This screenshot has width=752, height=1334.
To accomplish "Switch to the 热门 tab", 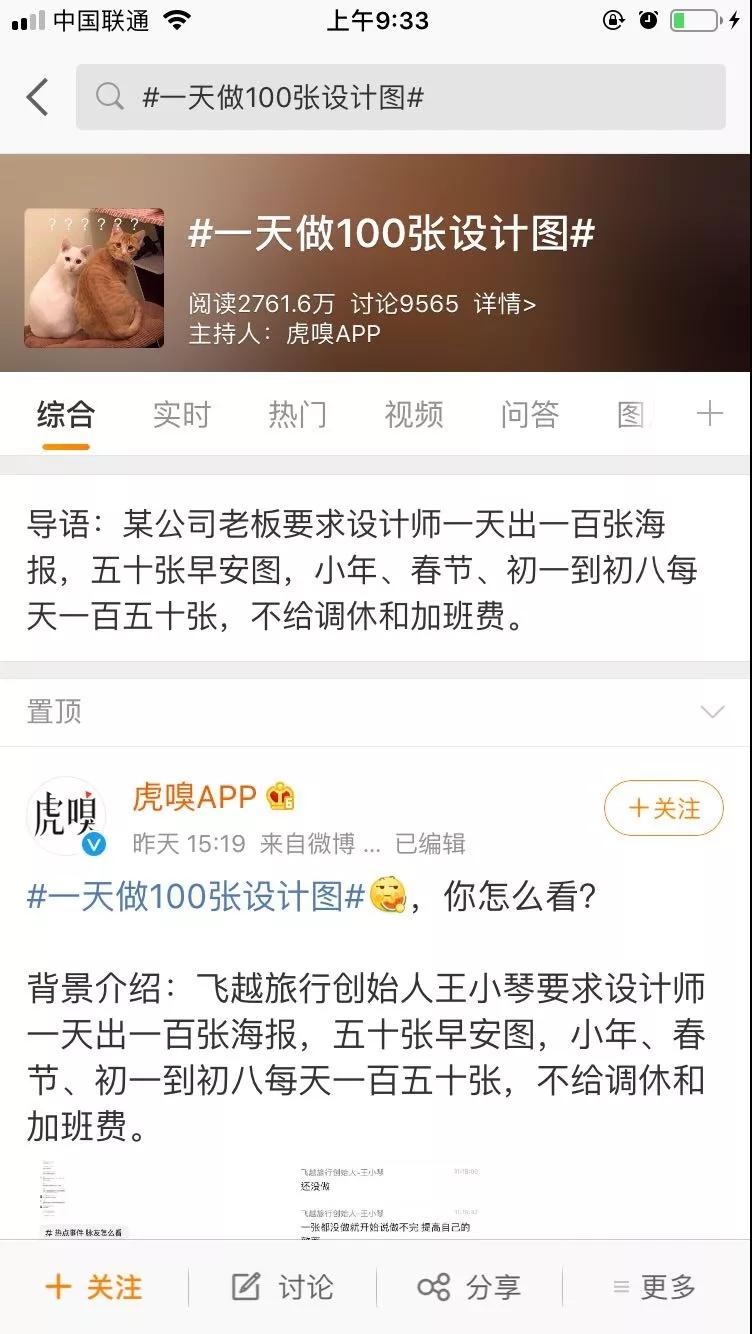I will point(298,414).
